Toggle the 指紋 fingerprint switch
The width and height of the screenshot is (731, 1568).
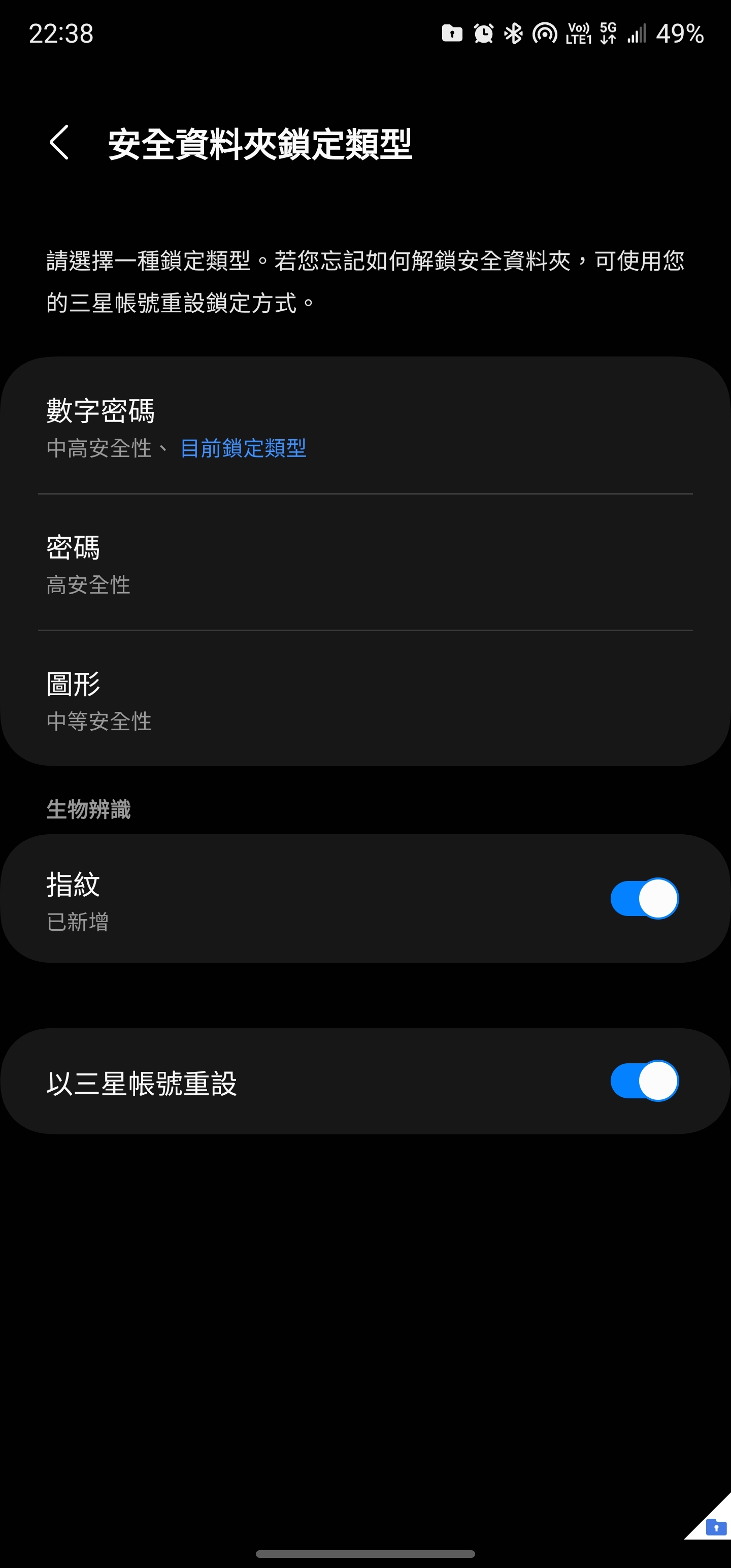(645, 898)
